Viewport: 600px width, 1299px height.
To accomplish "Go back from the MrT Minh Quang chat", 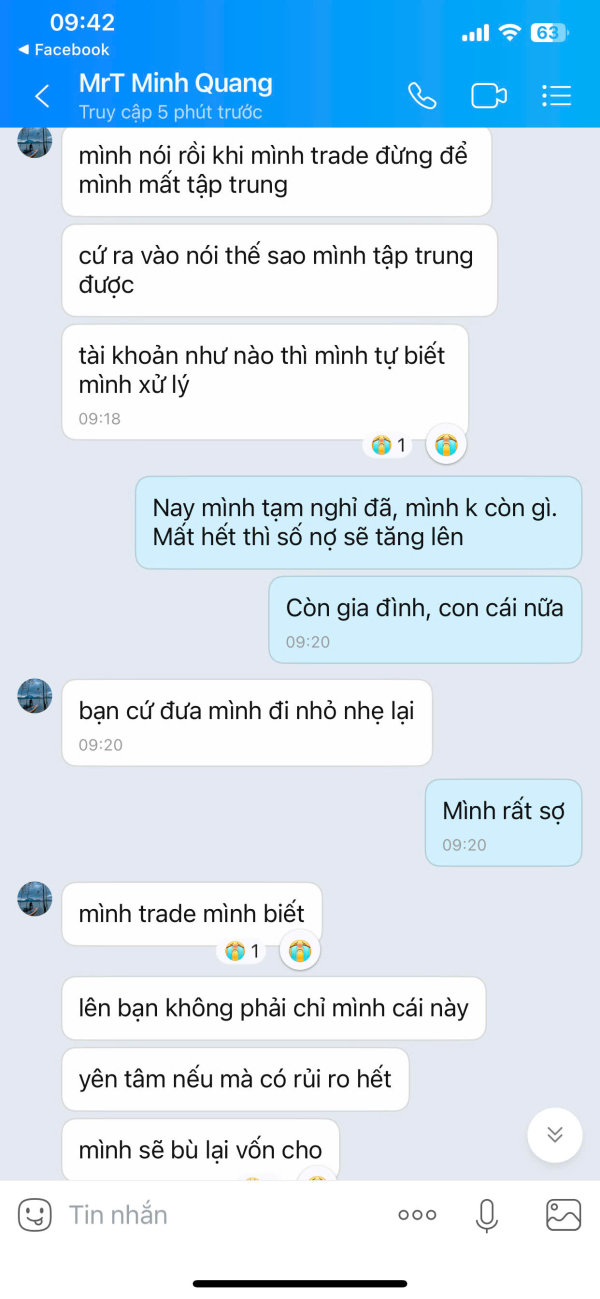I will [x=42, y=96].
